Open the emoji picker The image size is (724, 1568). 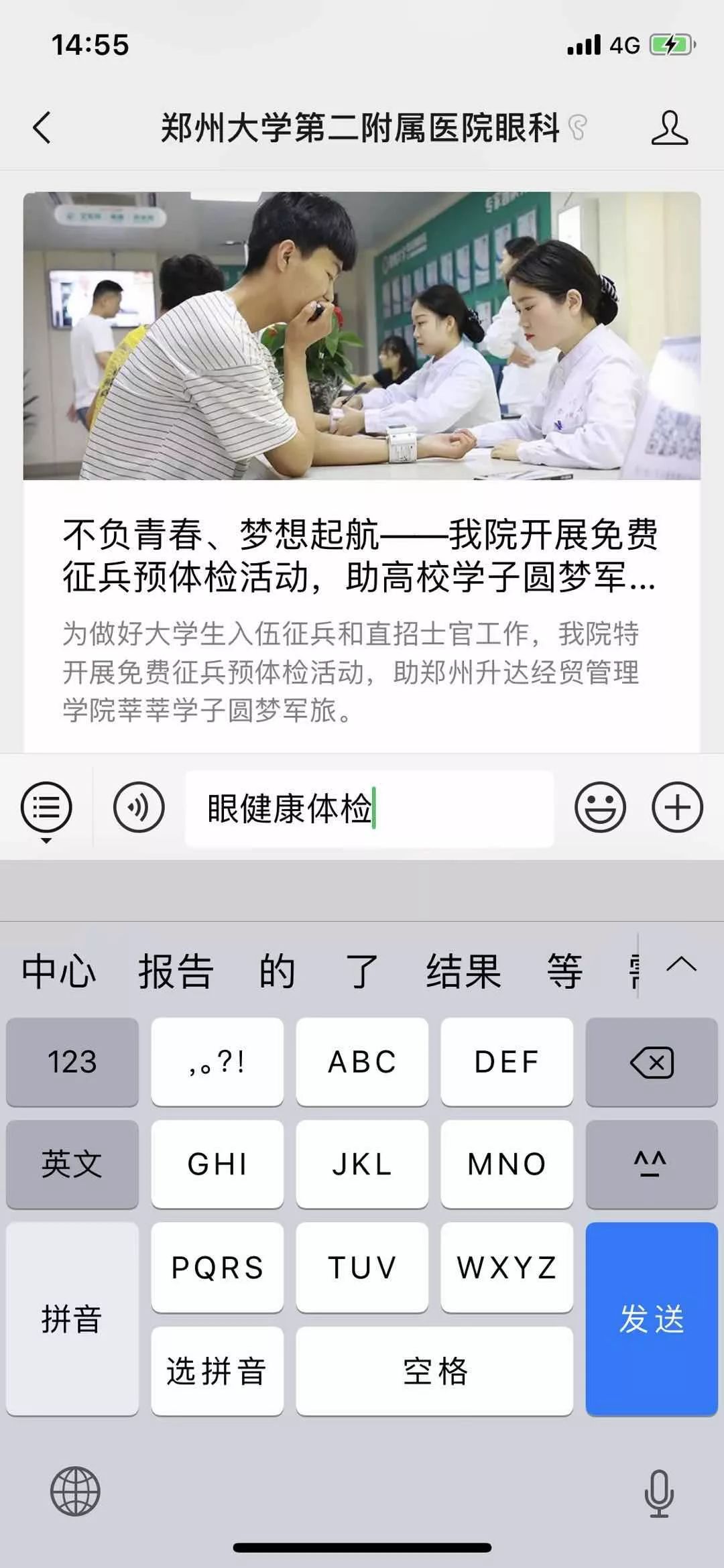[x=600, y=808]
